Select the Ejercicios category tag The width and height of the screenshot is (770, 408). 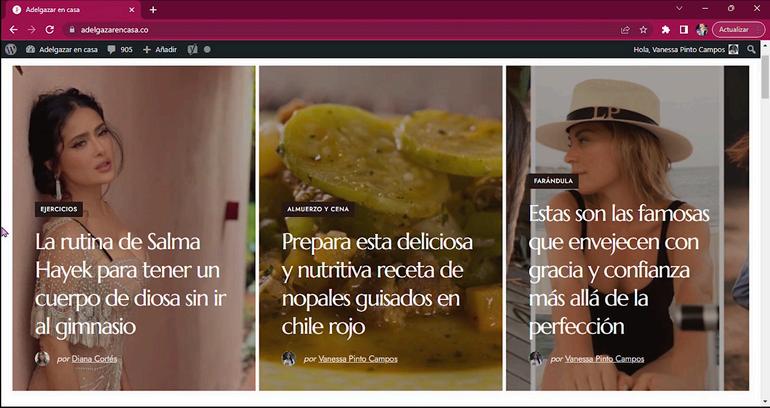tap(59, 210)
